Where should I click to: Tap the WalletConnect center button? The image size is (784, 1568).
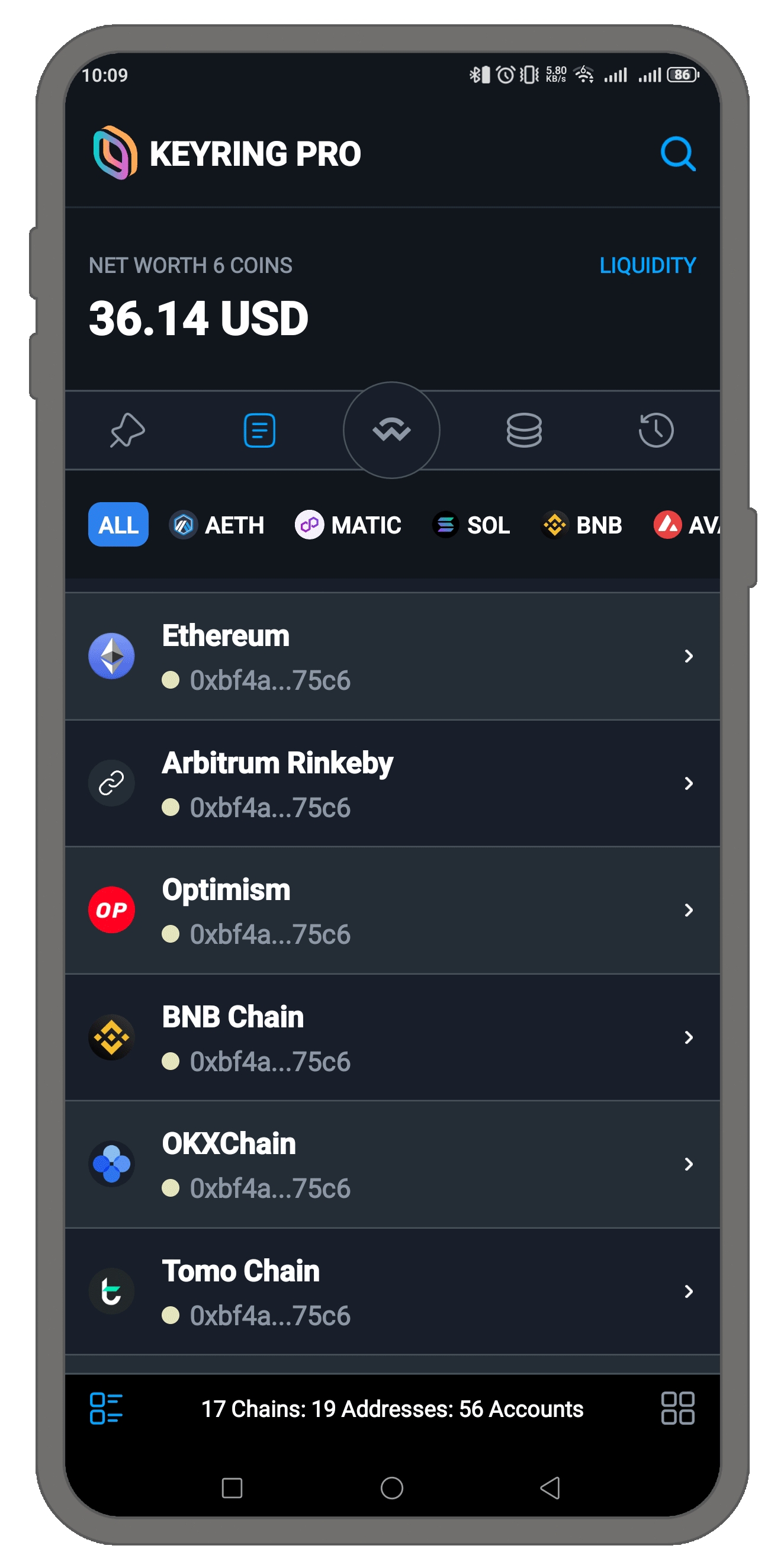point(391,430)
